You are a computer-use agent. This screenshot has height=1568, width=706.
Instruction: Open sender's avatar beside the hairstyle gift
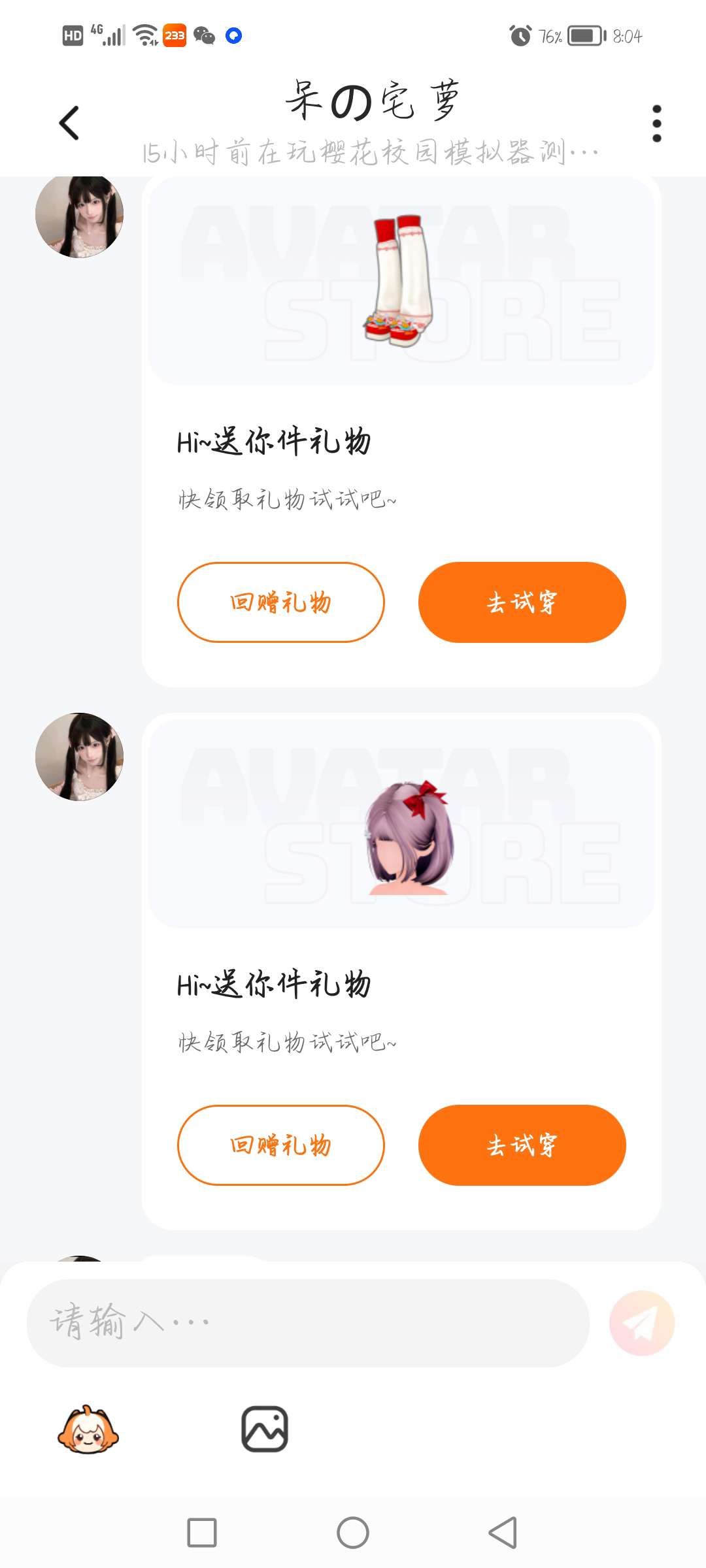(x=79, y=757)
